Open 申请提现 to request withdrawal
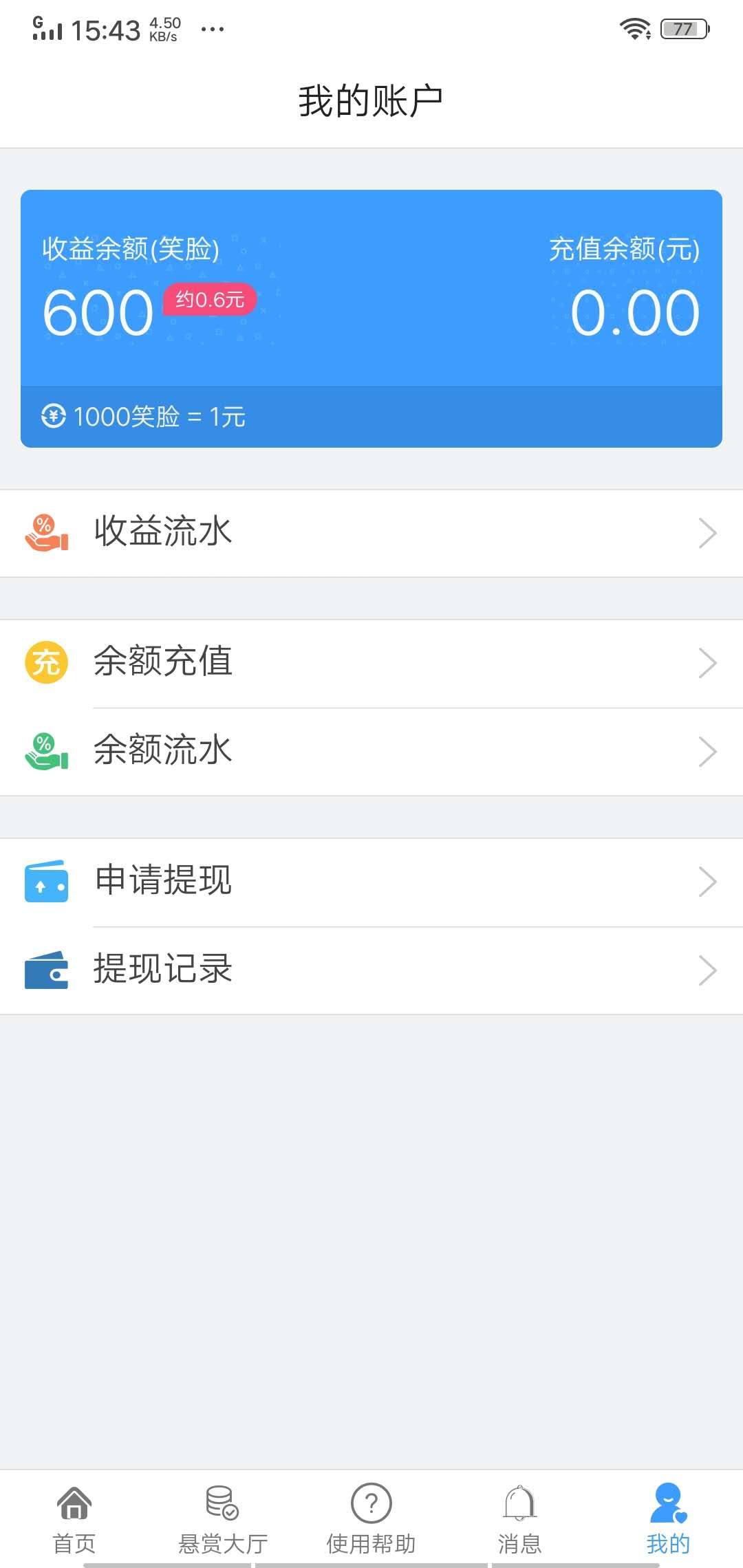The height and width of the screenshot is (1568, 743). (x=371, y=881)
